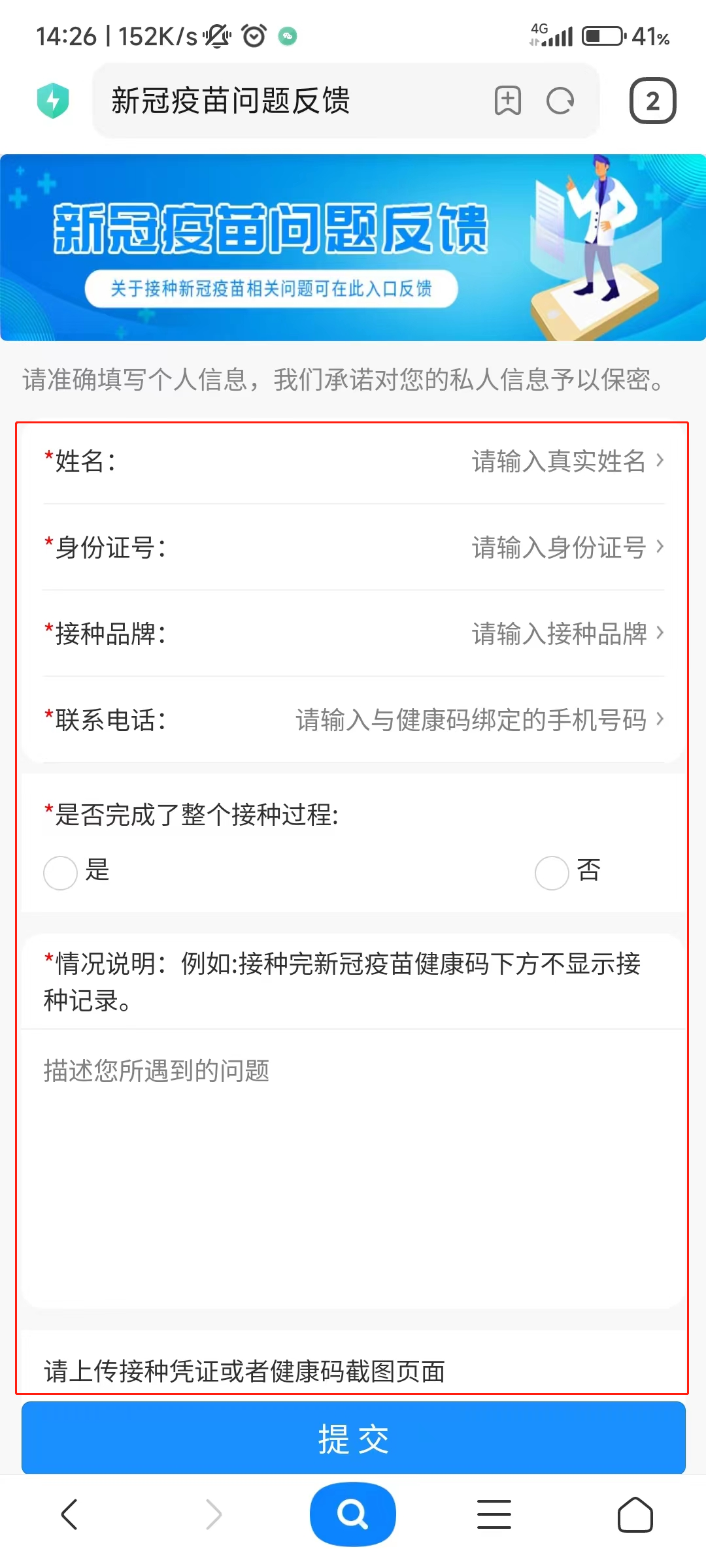This screenshot has height=1568, width=706.
Task: Enter your real name in 姓名 field
Action: click(x=559, y=461)
